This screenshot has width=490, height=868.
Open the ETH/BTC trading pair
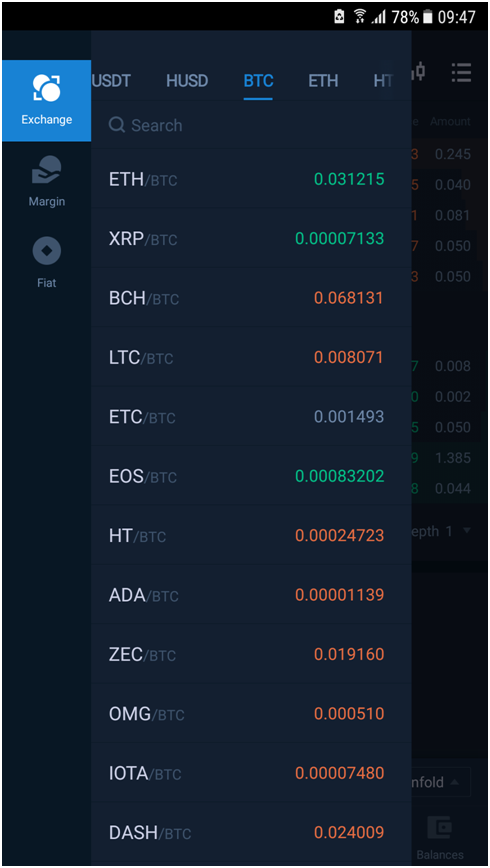[251, 179]
